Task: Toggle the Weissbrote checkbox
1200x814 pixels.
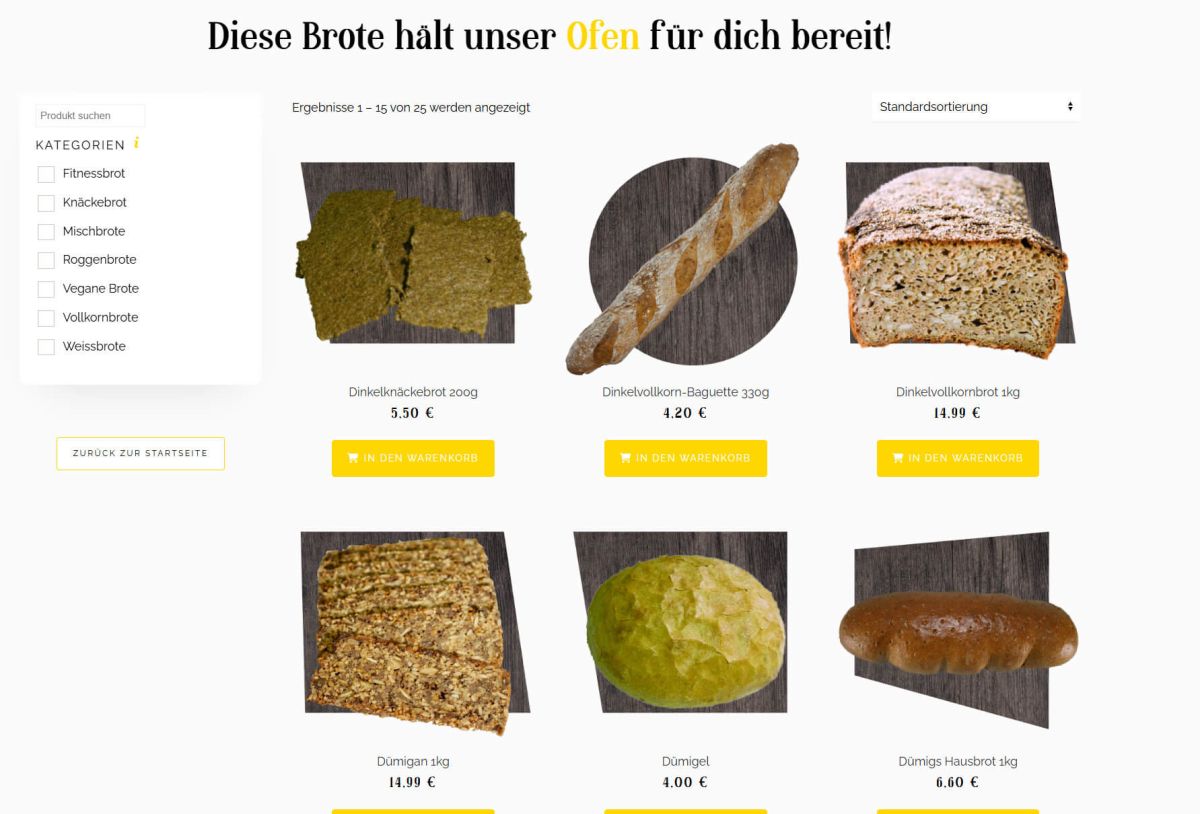Action: (x=46, y=347)
